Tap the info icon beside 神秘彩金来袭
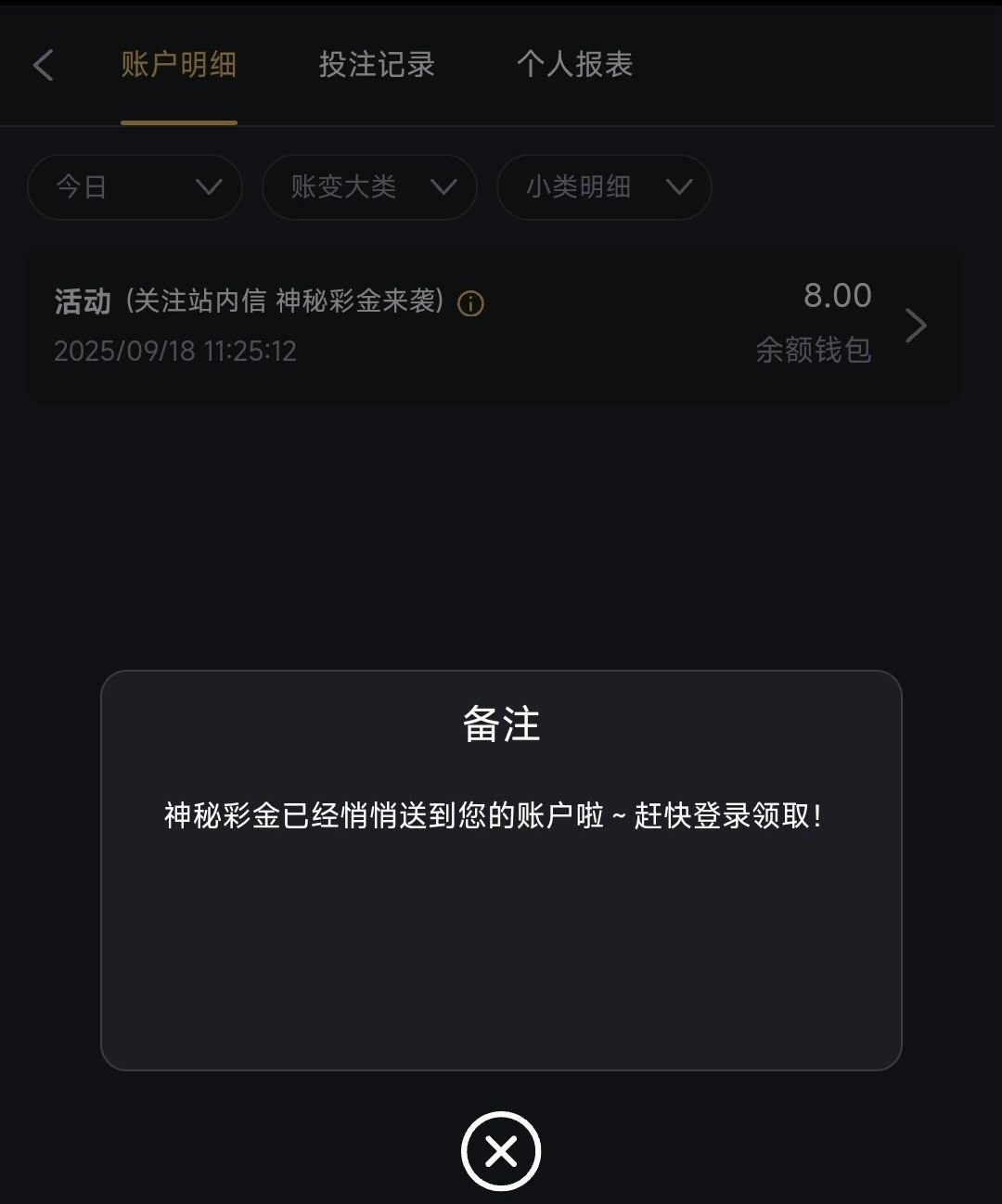The image size is (1002, 1204). [471, 303]
